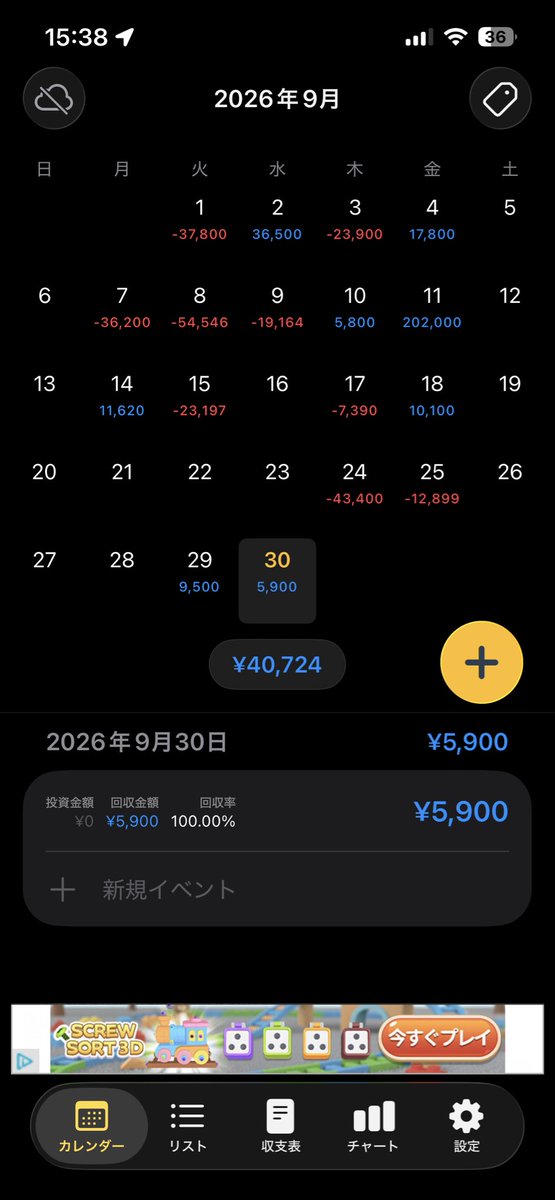Select September 24 on the calendar
The image size is (555, 1200).
click(x=355, y=484)
